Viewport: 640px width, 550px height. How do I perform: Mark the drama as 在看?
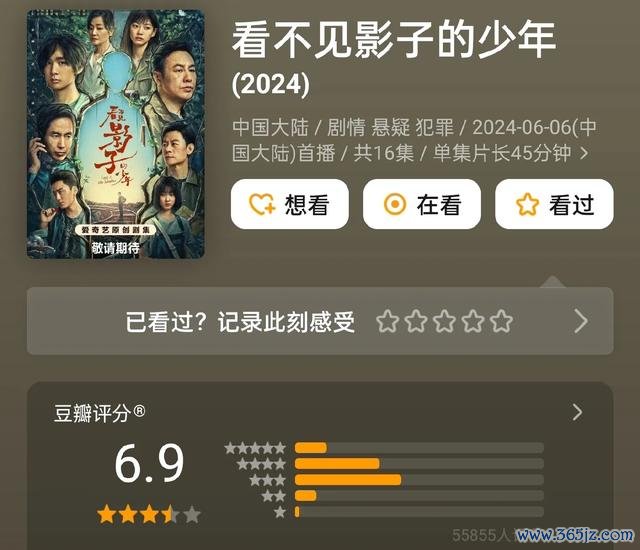(x=423, y=205)
